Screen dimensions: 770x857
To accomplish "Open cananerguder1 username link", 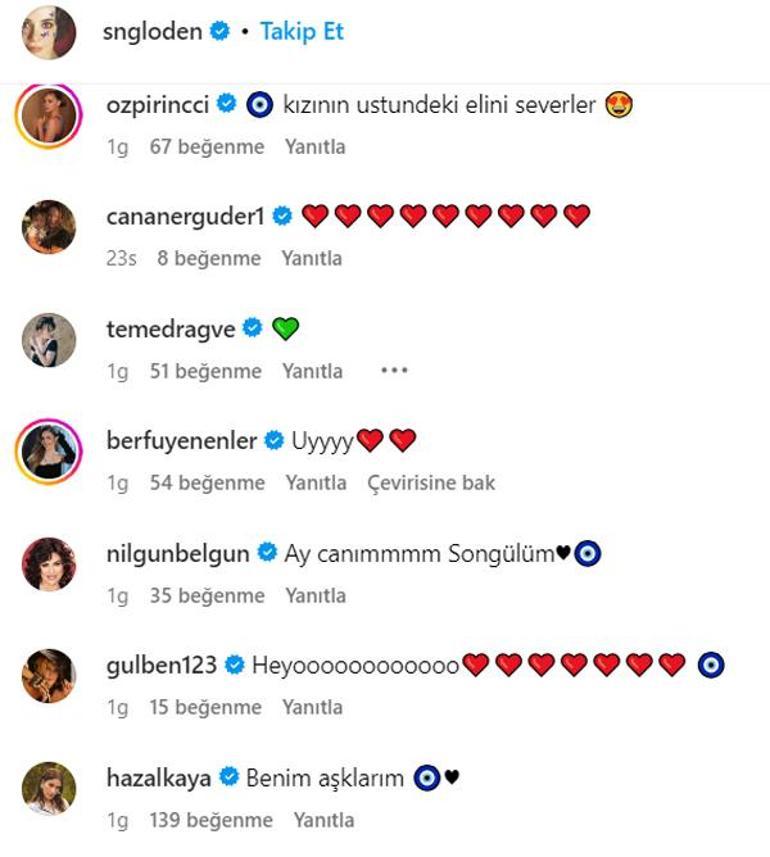I will [186, 215].
